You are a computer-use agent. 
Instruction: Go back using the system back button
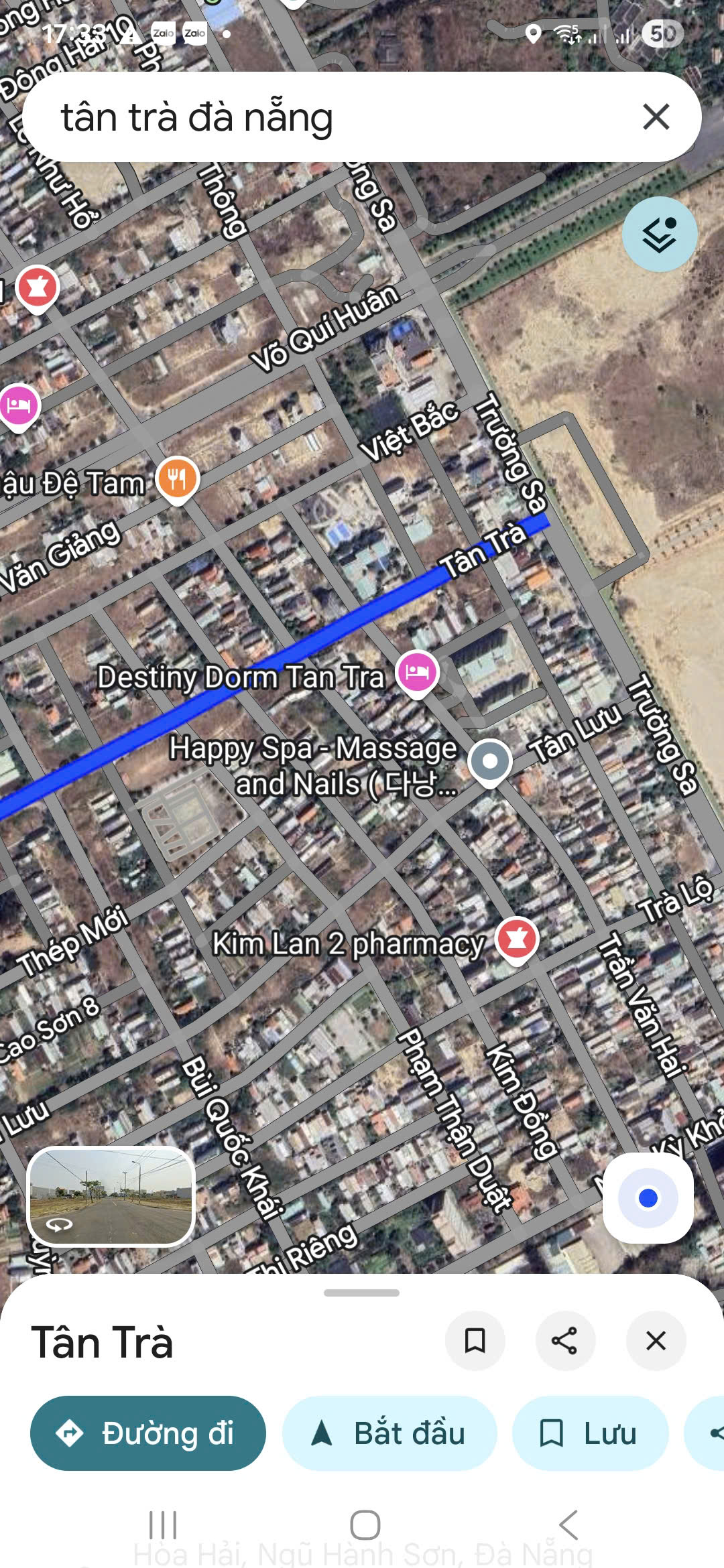[568, 1525]
